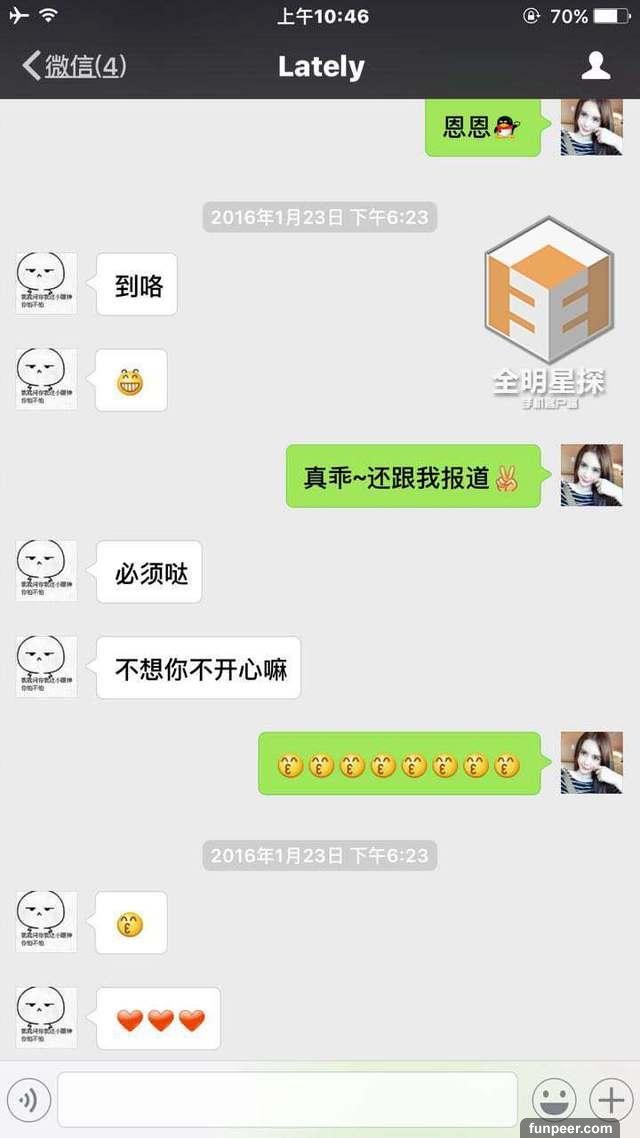This screenshot has height=1138, width=640.
Task: Open chat info via the profile icon
Action: point(596,66)
